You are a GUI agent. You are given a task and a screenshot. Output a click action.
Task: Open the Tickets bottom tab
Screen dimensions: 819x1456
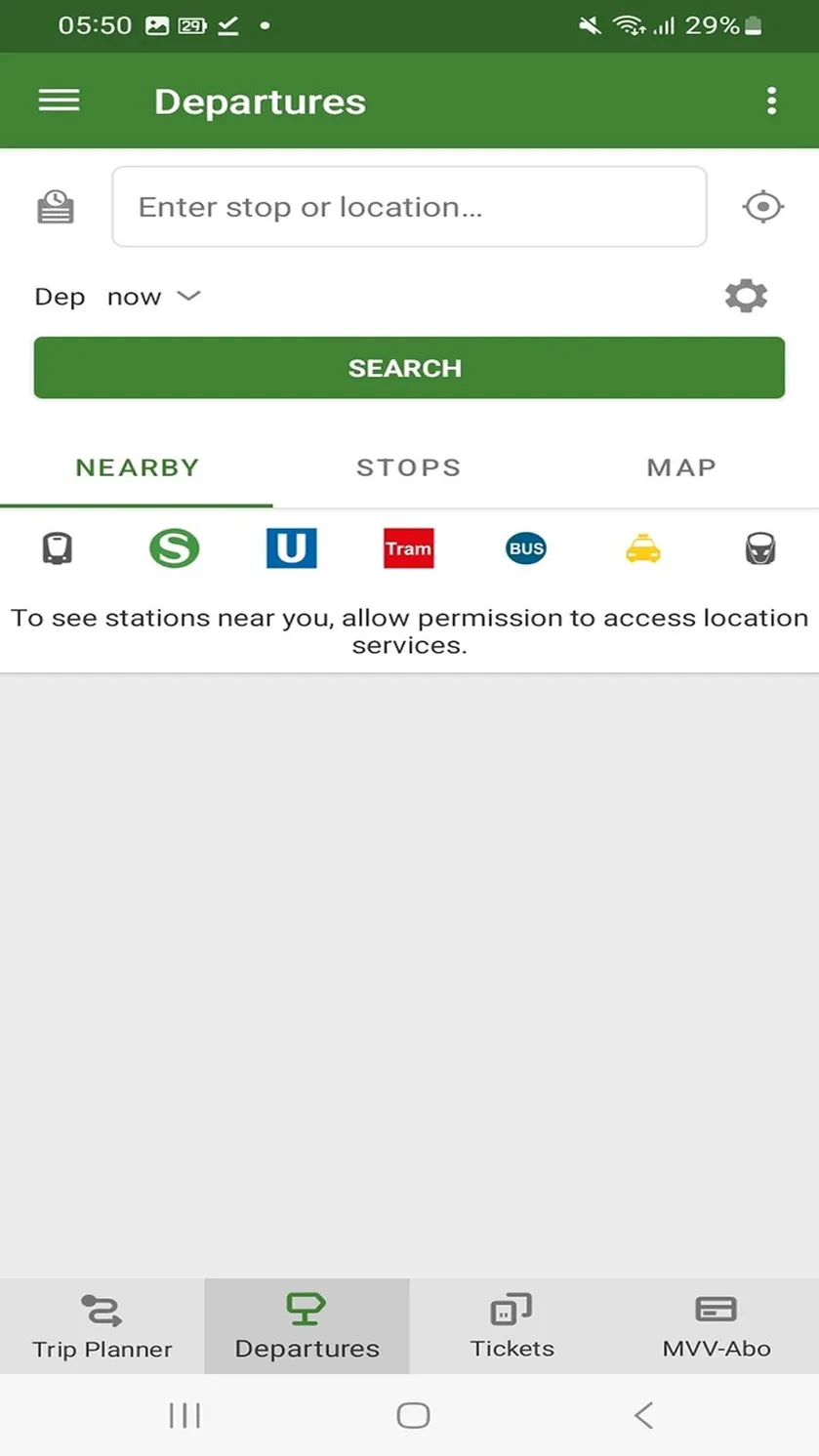512,1326
